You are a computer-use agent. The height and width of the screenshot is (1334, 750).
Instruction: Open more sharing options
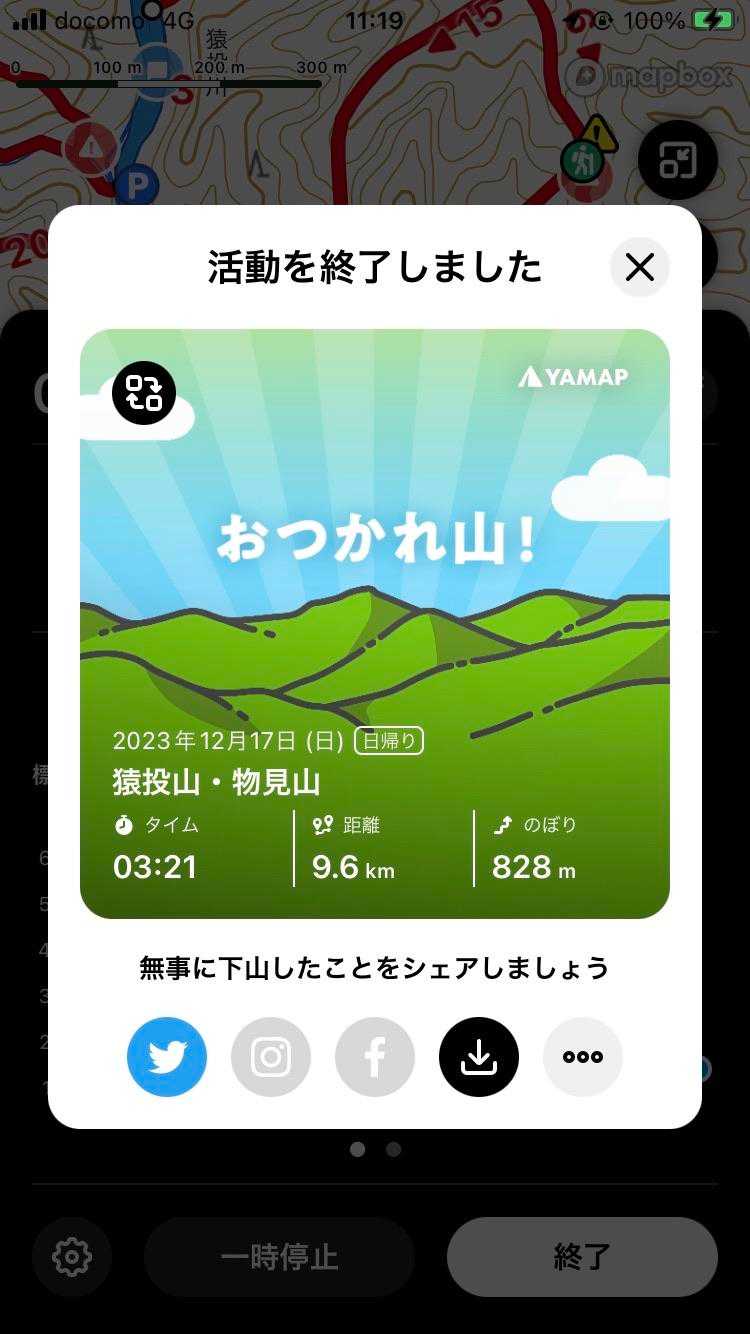(583, 1057)
